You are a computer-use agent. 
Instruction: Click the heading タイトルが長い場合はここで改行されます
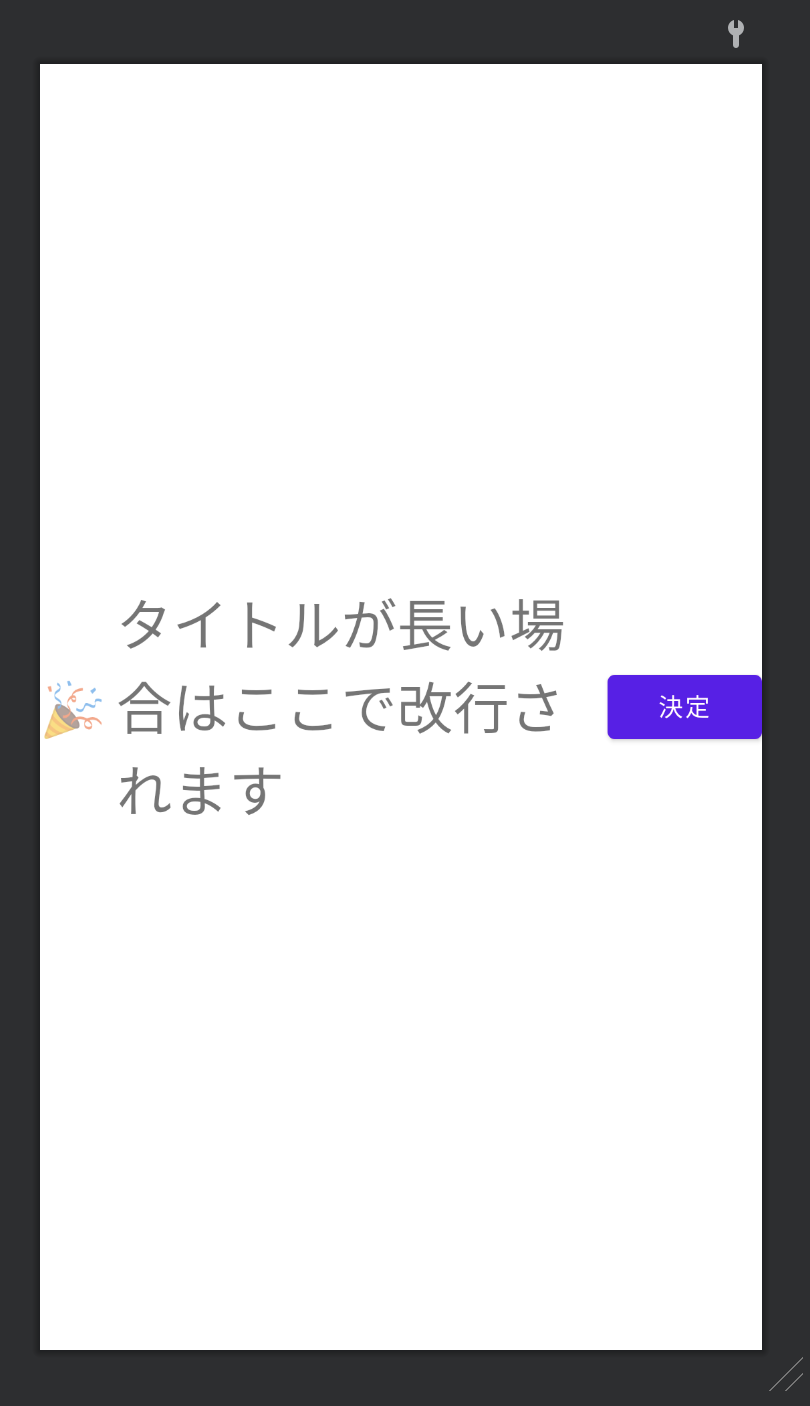tap(340, 707)
